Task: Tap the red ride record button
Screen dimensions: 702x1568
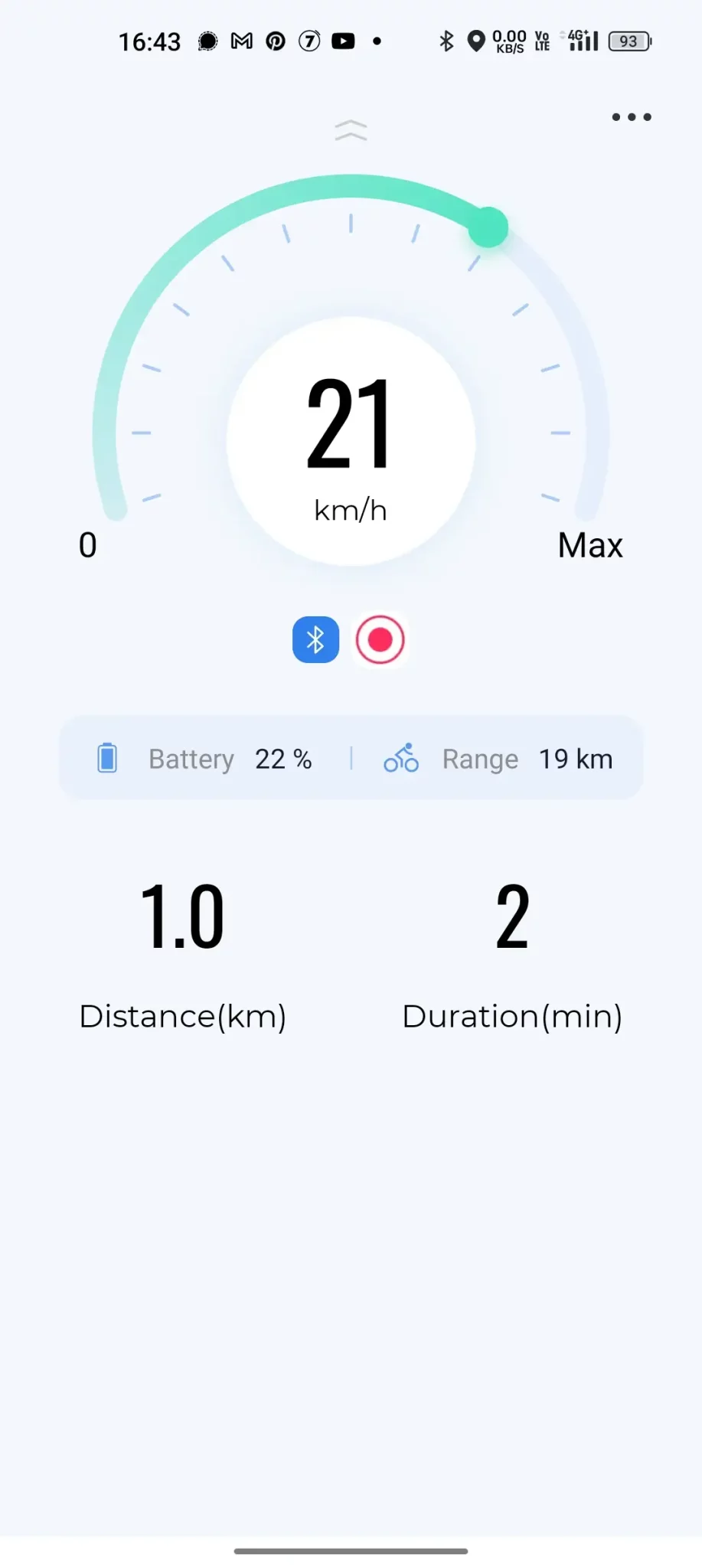Action: 380,639
